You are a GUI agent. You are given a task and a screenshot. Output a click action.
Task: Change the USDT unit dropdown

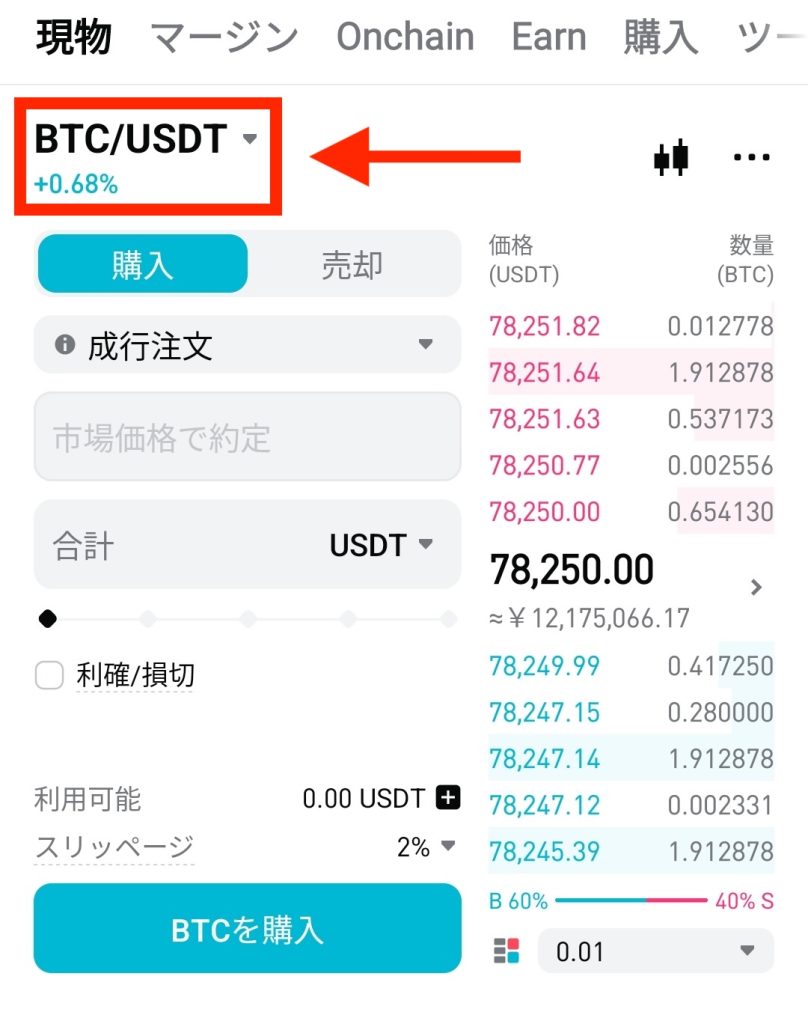click(x=382, y=545)
